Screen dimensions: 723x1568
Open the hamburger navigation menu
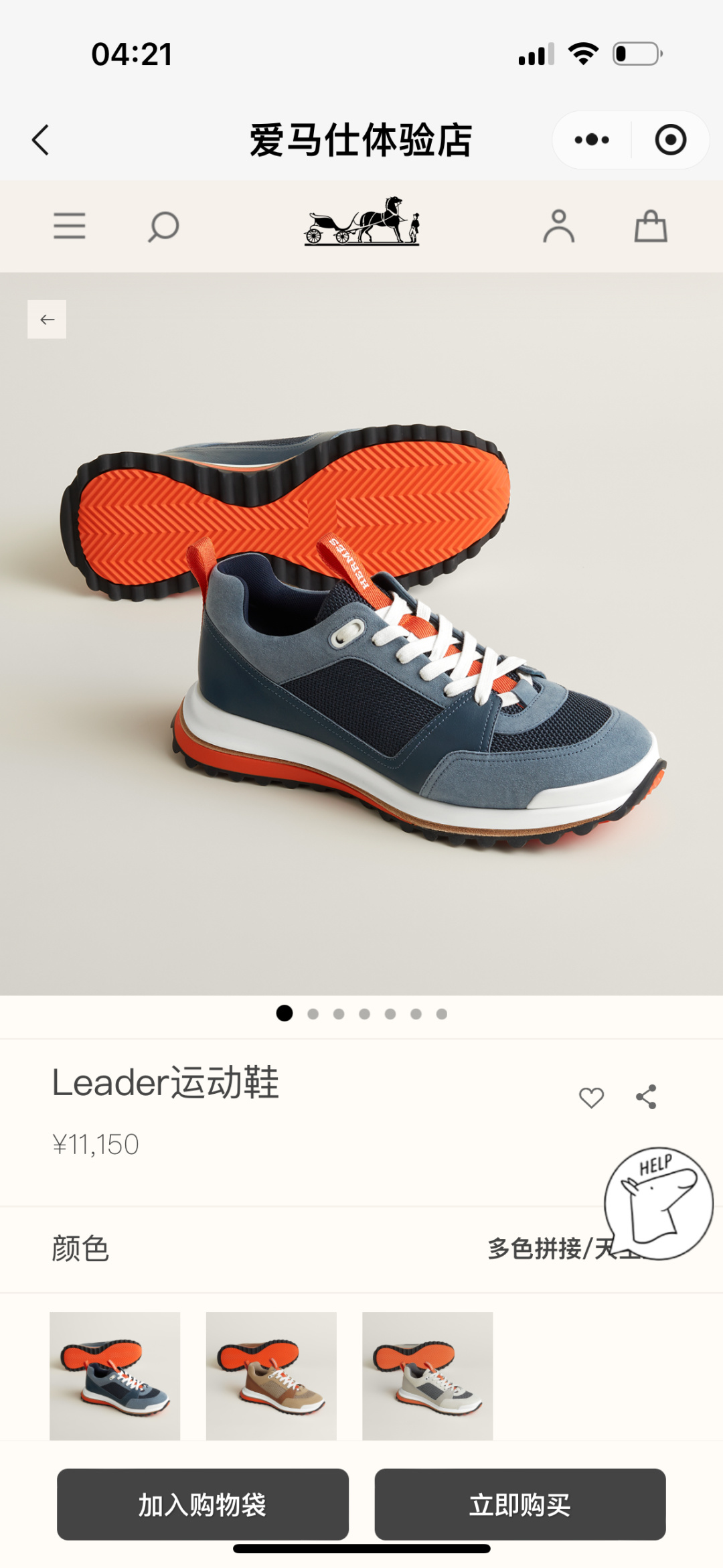[70, 227]
